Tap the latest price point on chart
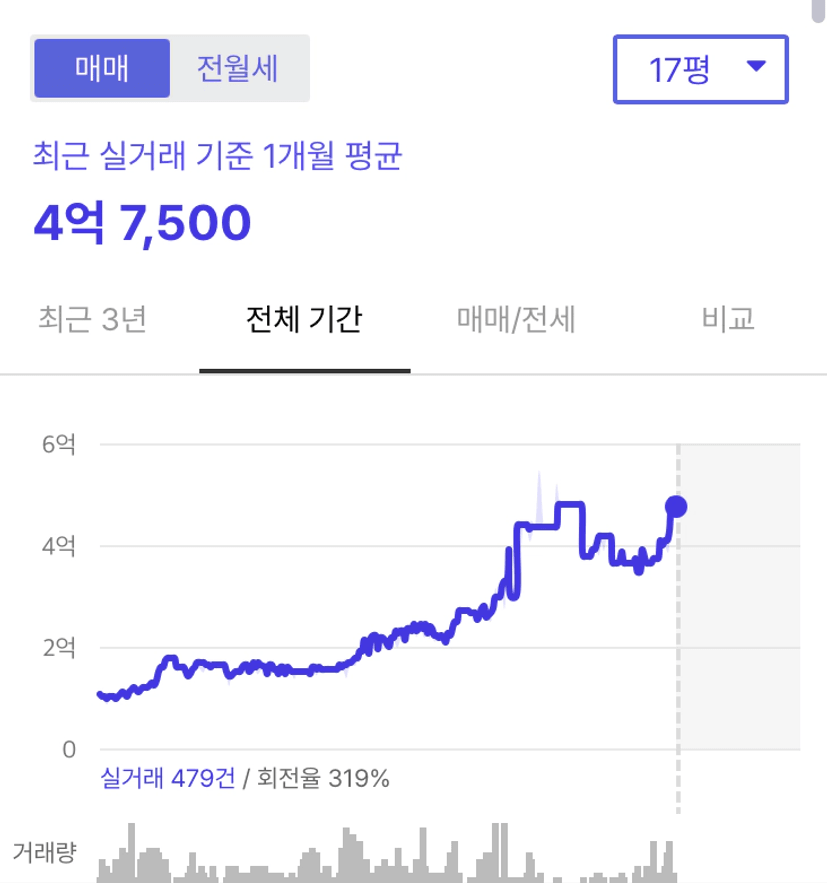Viewport: 827px width, 883px height. 676,506
